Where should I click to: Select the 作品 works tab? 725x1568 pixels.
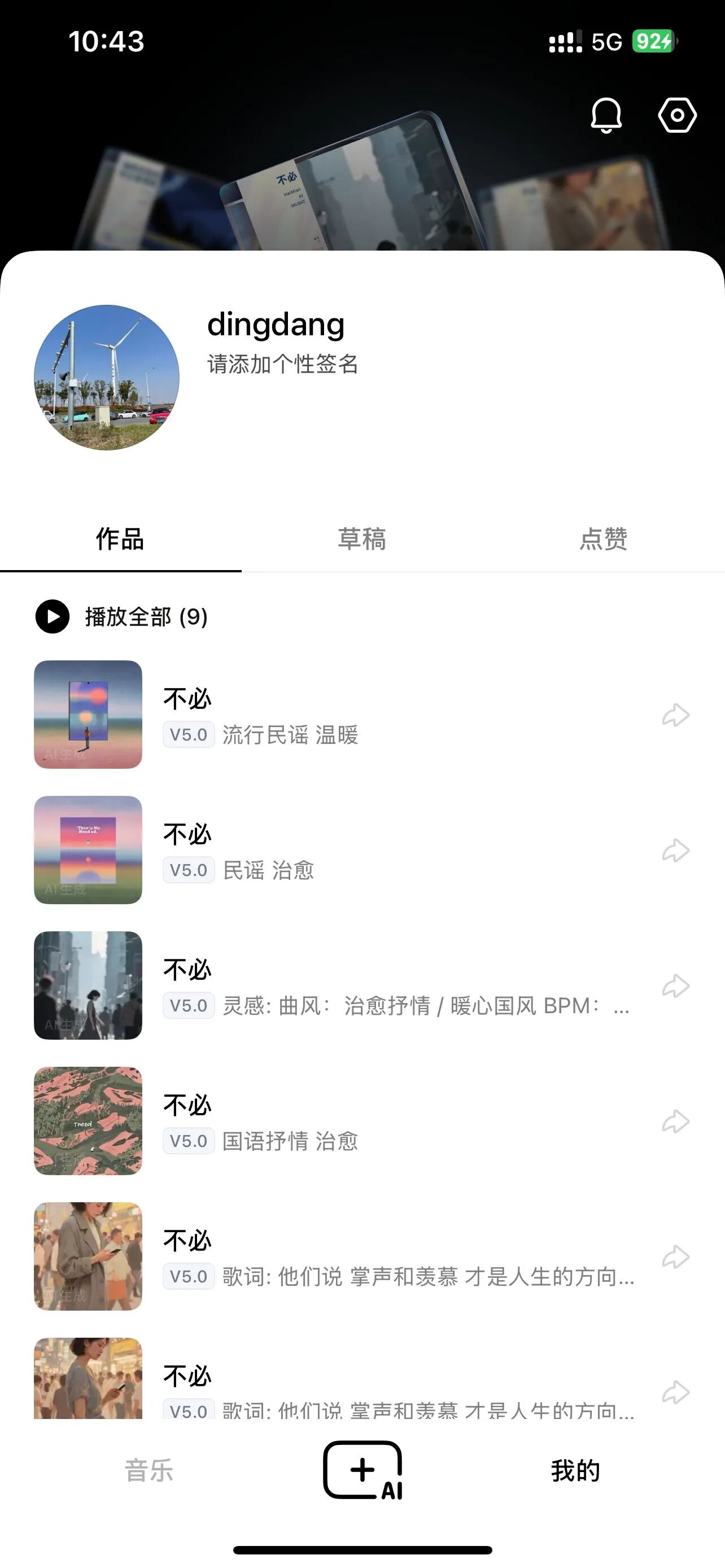pos(120,539)
